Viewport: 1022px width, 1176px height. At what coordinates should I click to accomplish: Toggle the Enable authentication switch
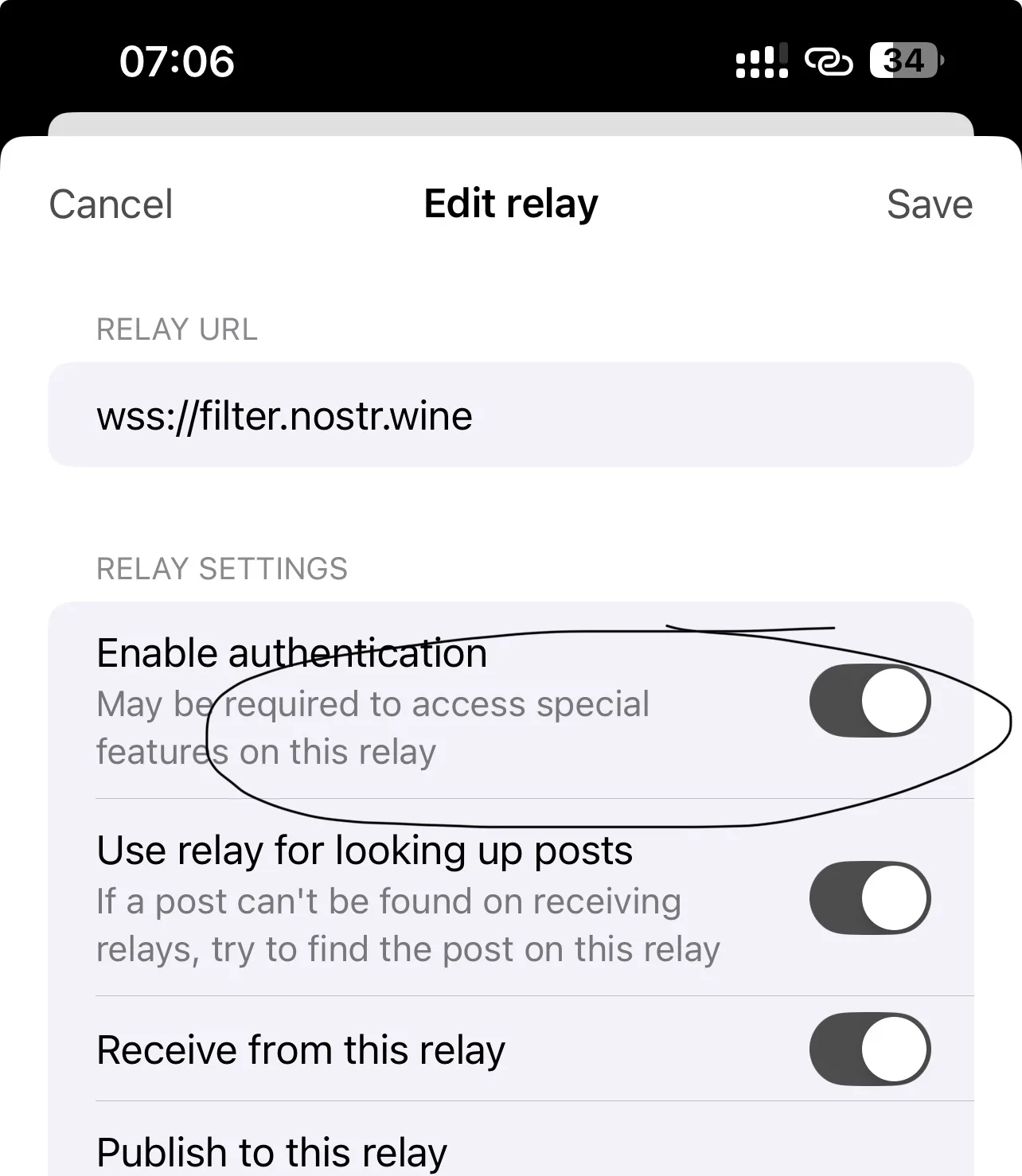point(869,701)
